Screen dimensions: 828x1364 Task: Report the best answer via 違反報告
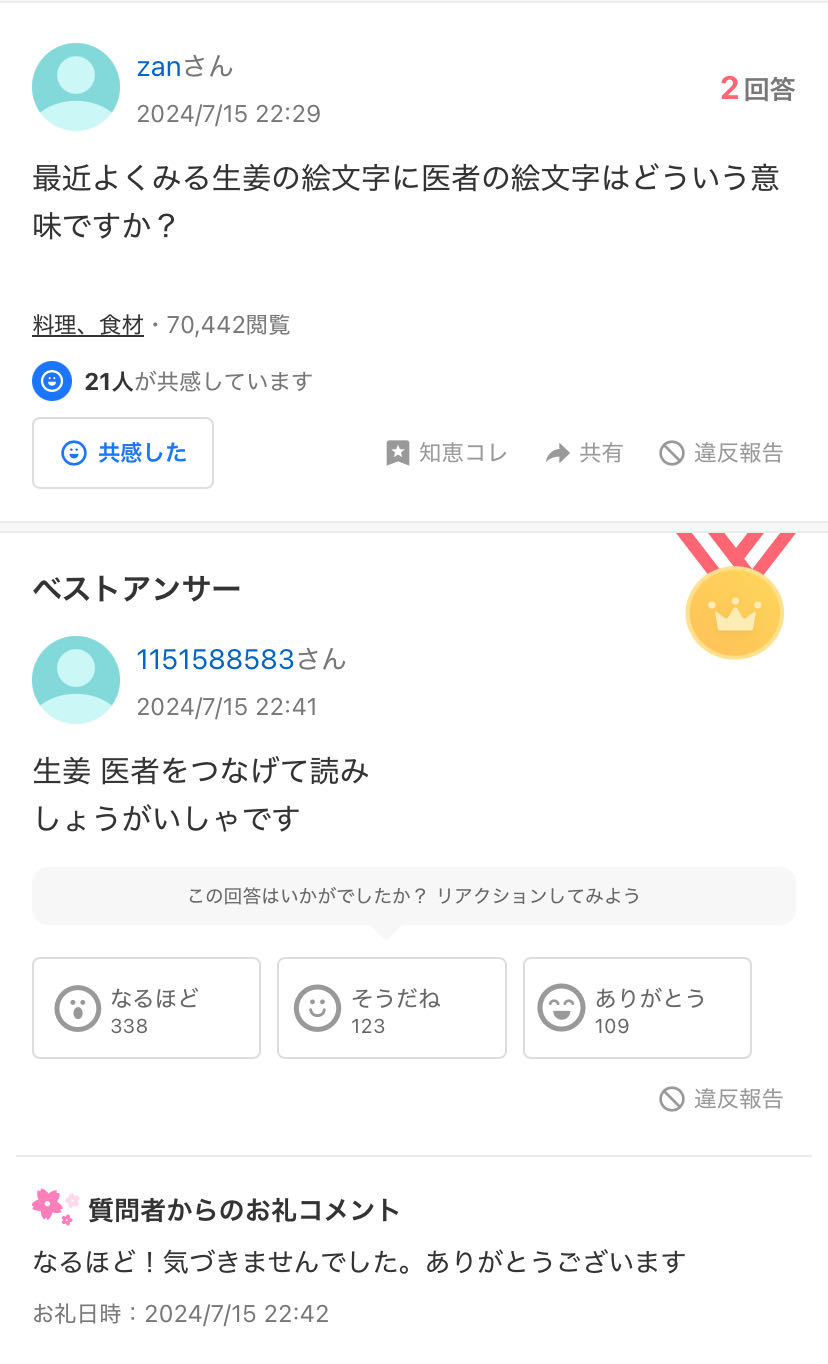(x=722, y=1100)
